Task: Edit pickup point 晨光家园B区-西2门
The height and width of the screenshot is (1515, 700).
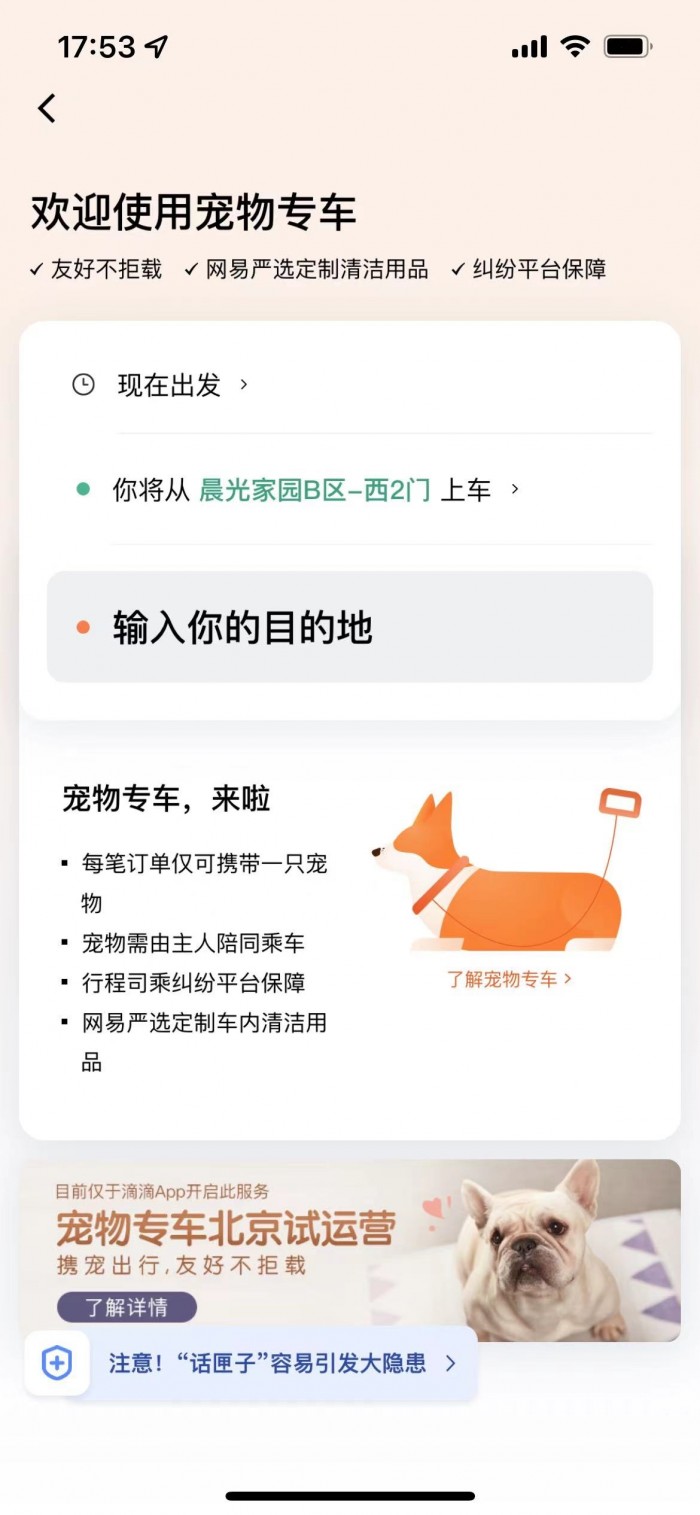Action: 315,490
